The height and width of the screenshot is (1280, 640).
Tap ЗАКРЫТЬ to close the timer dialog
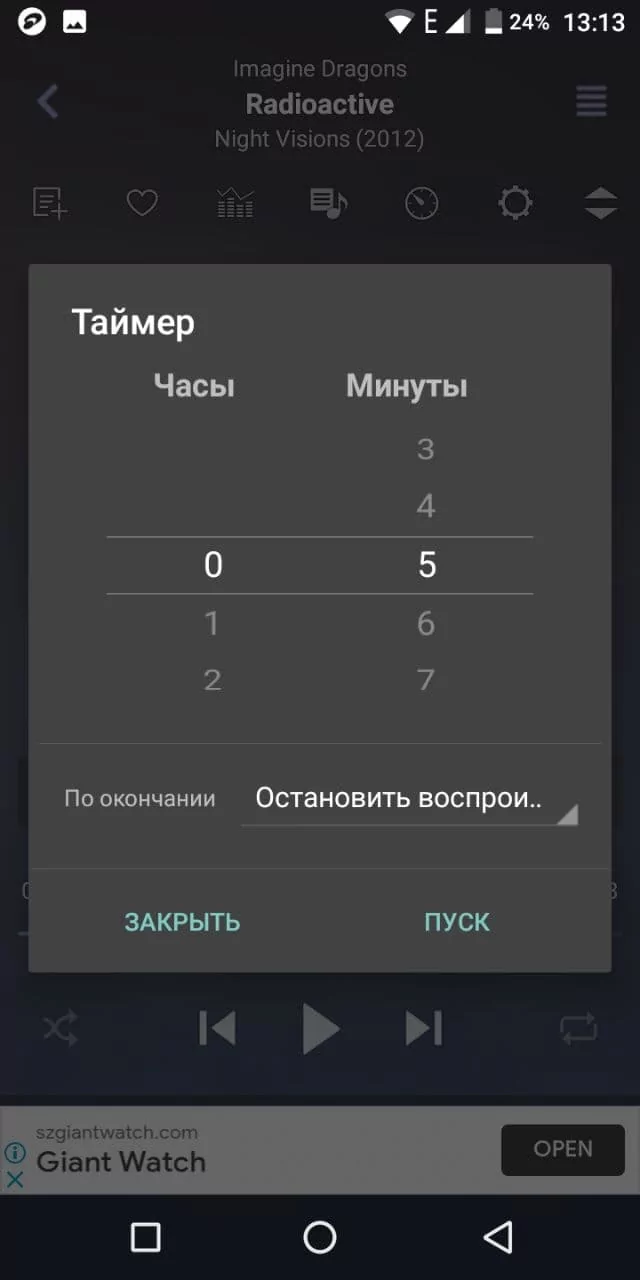coord(182,921)
